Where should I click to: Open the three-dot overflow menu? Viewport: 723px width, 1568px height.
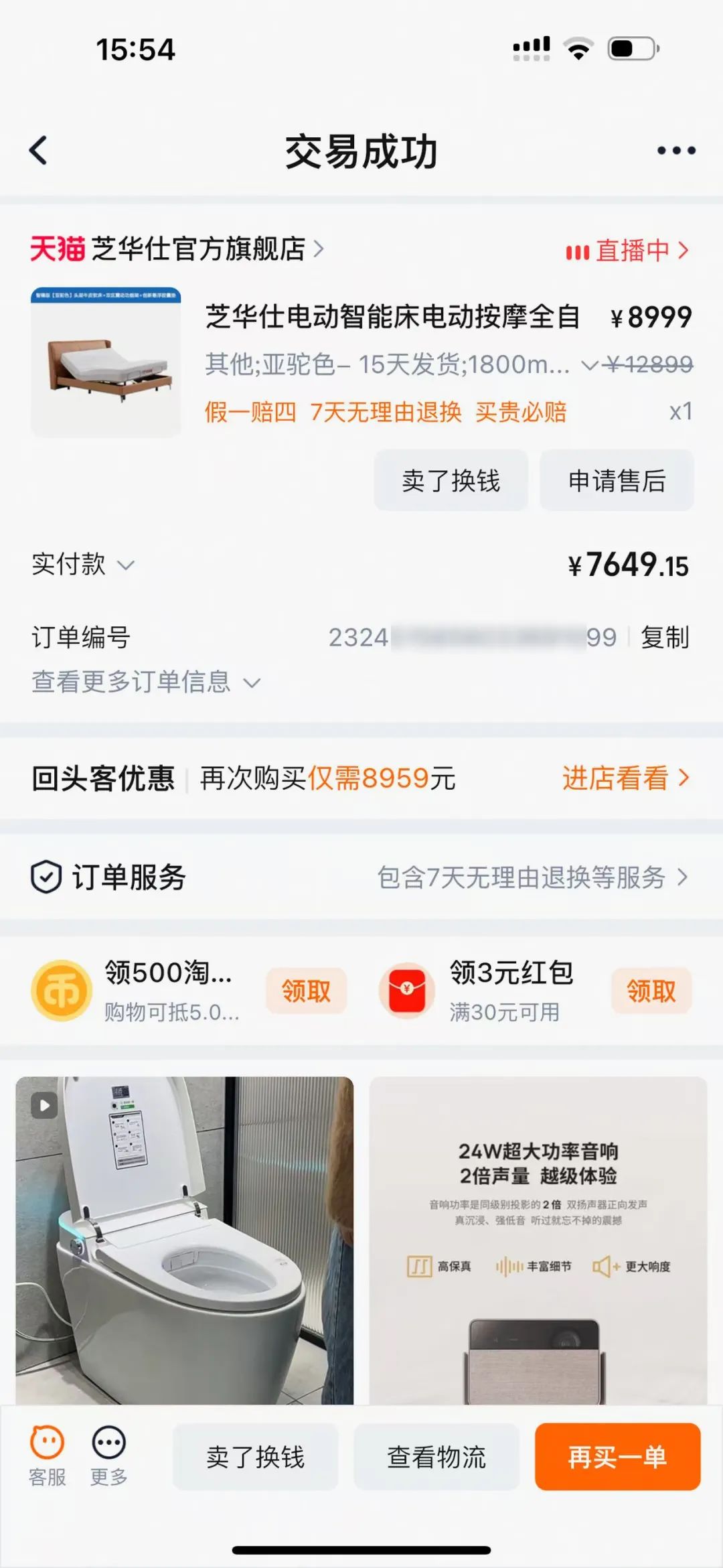[x=675, y=151]
